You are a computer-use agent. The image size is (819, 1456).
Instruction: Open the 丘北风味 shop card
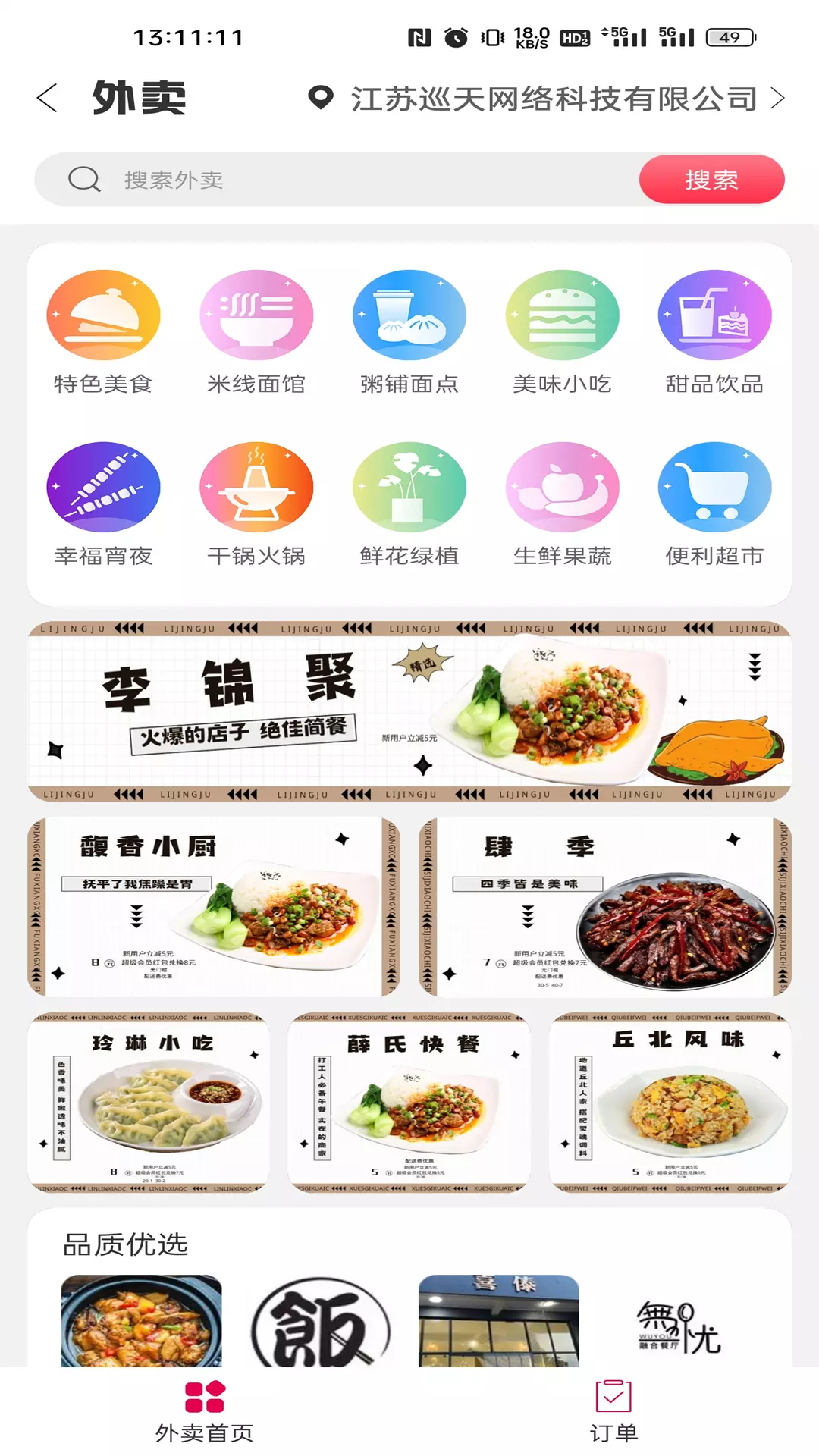670,1103
